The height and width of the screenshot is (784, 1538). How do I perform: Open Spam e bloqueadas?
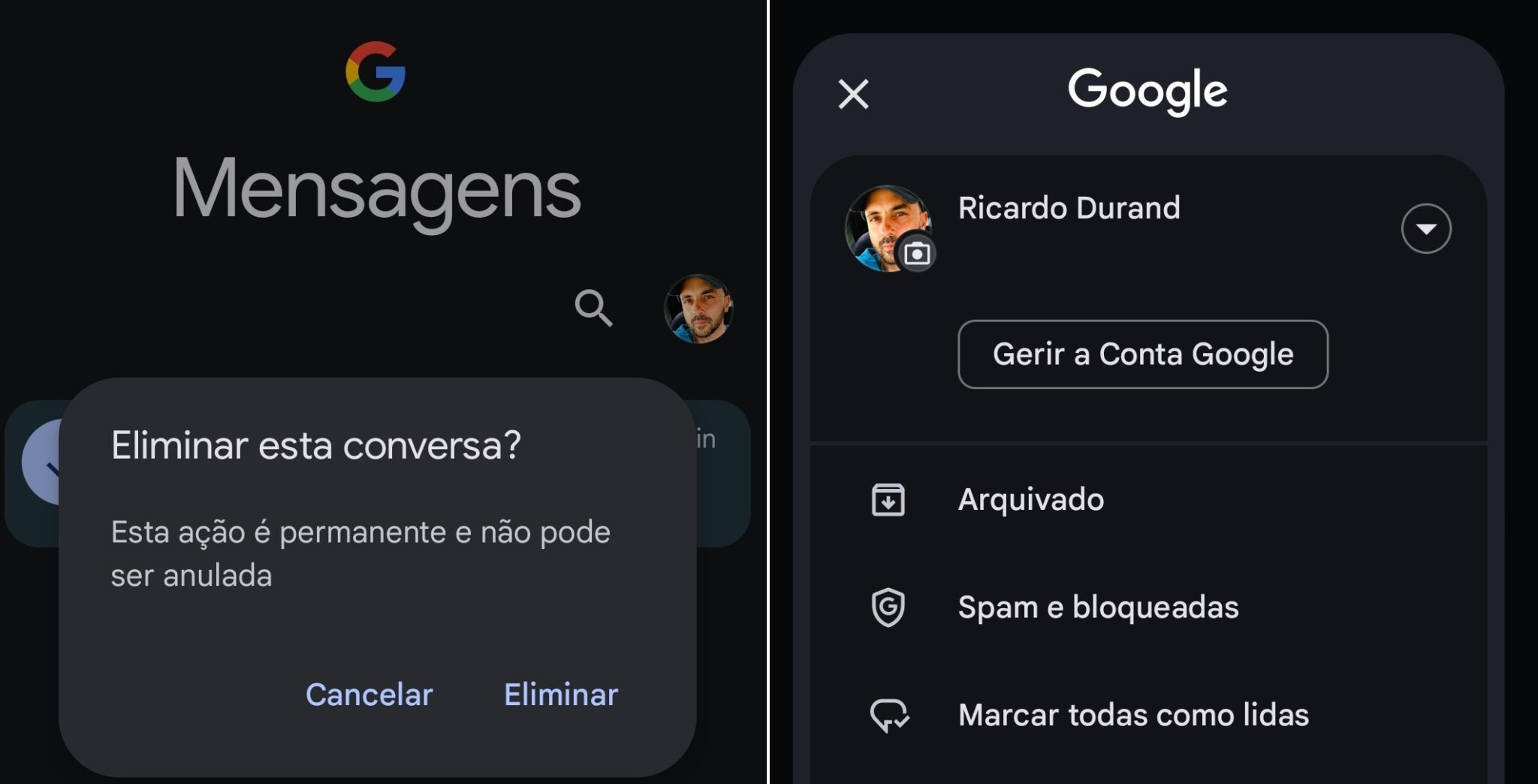pos(1097,607)
